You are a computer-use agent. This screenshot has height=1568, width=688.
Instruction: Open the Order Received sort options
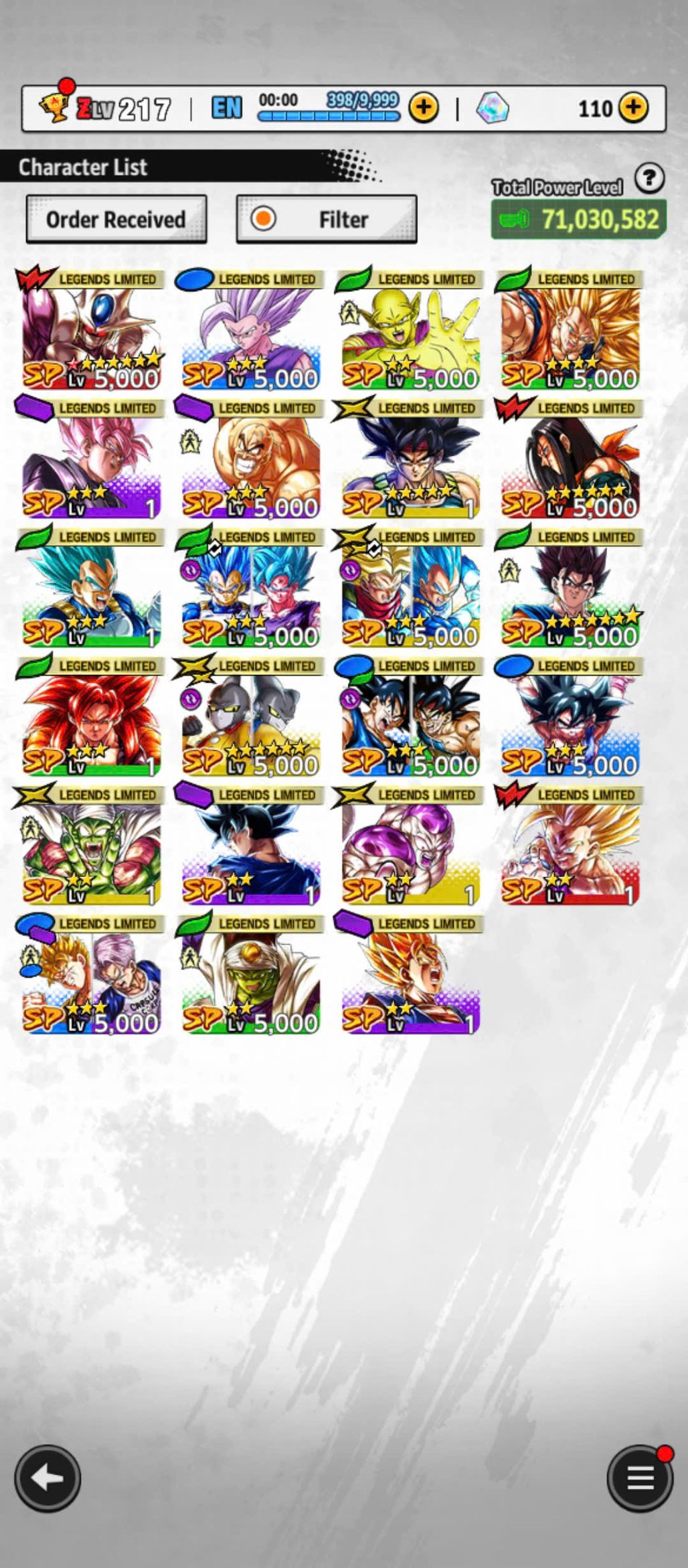click(116, 220)
